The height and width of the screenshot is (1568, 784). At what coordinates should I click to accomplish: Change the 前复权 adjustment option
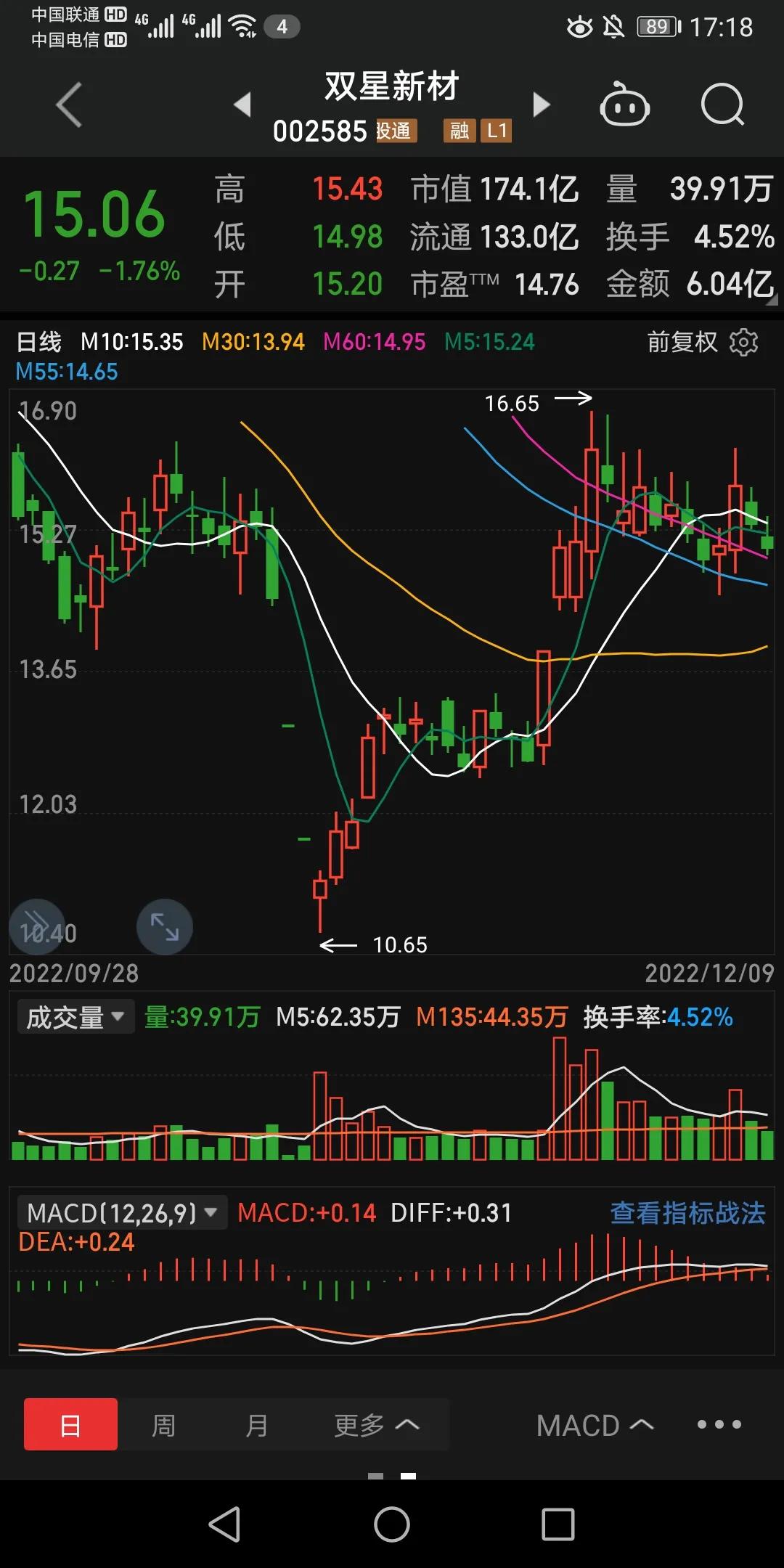pos(682,342)
